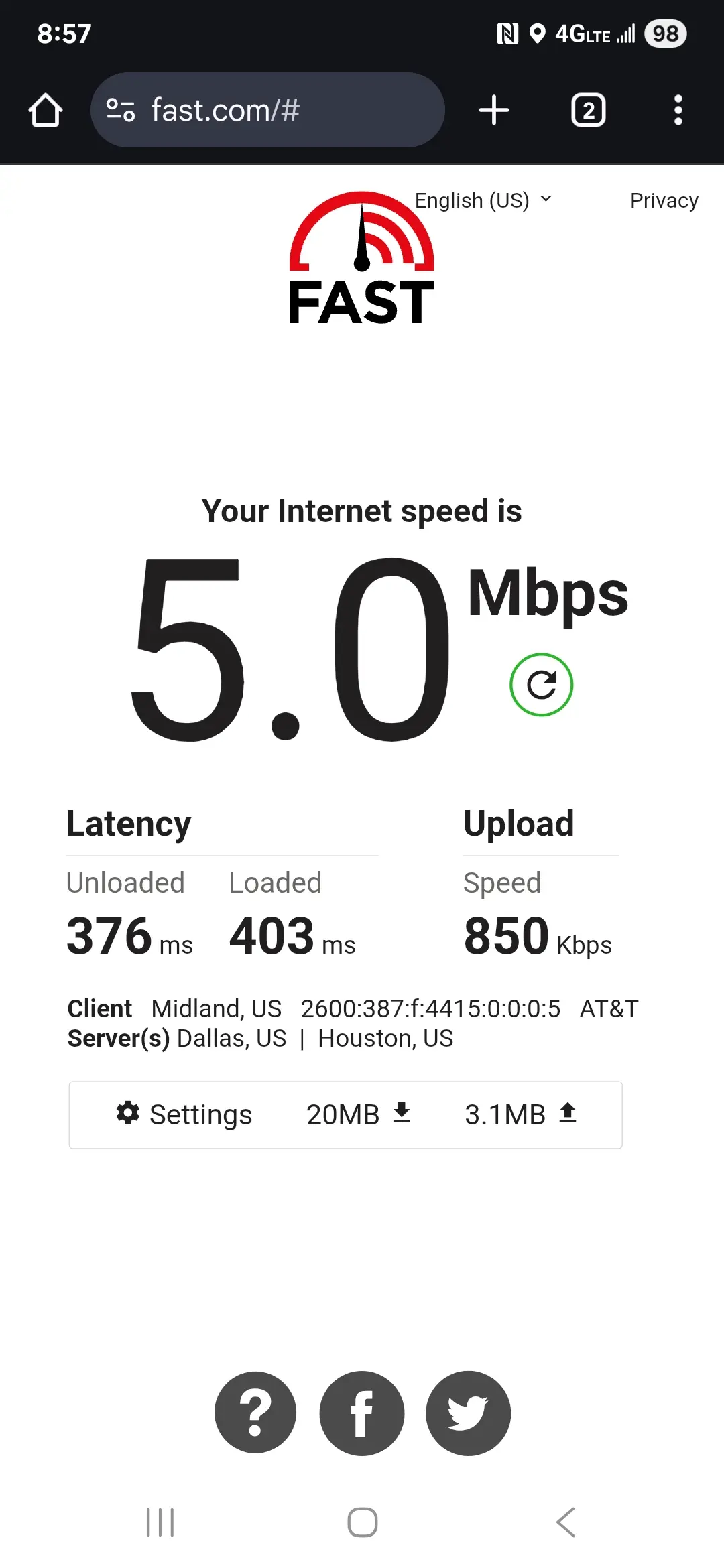724x1568 pixels.
Task: Open a new tab with the plus icon
Action: point(493,109)
